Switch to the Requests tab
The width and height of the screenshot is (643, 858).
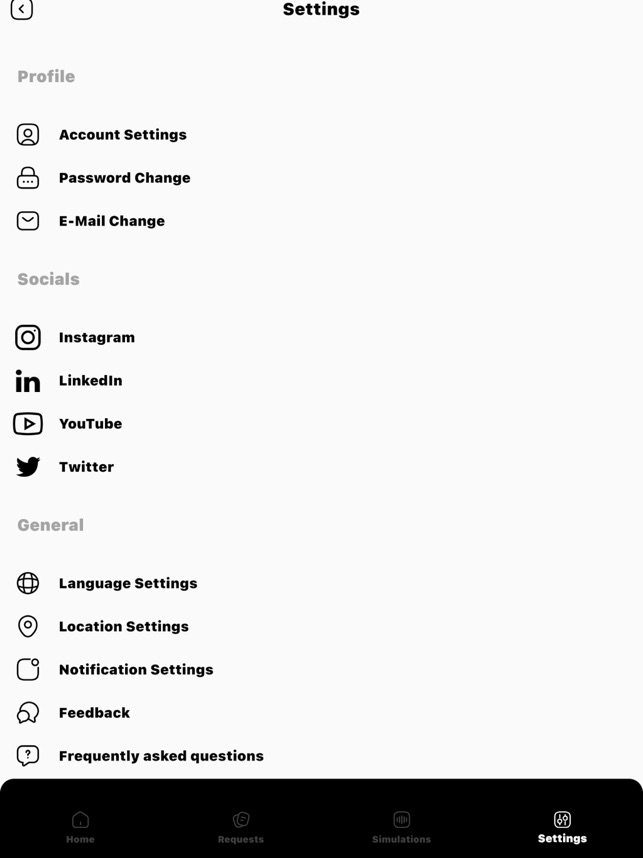[x=241, y=827]
